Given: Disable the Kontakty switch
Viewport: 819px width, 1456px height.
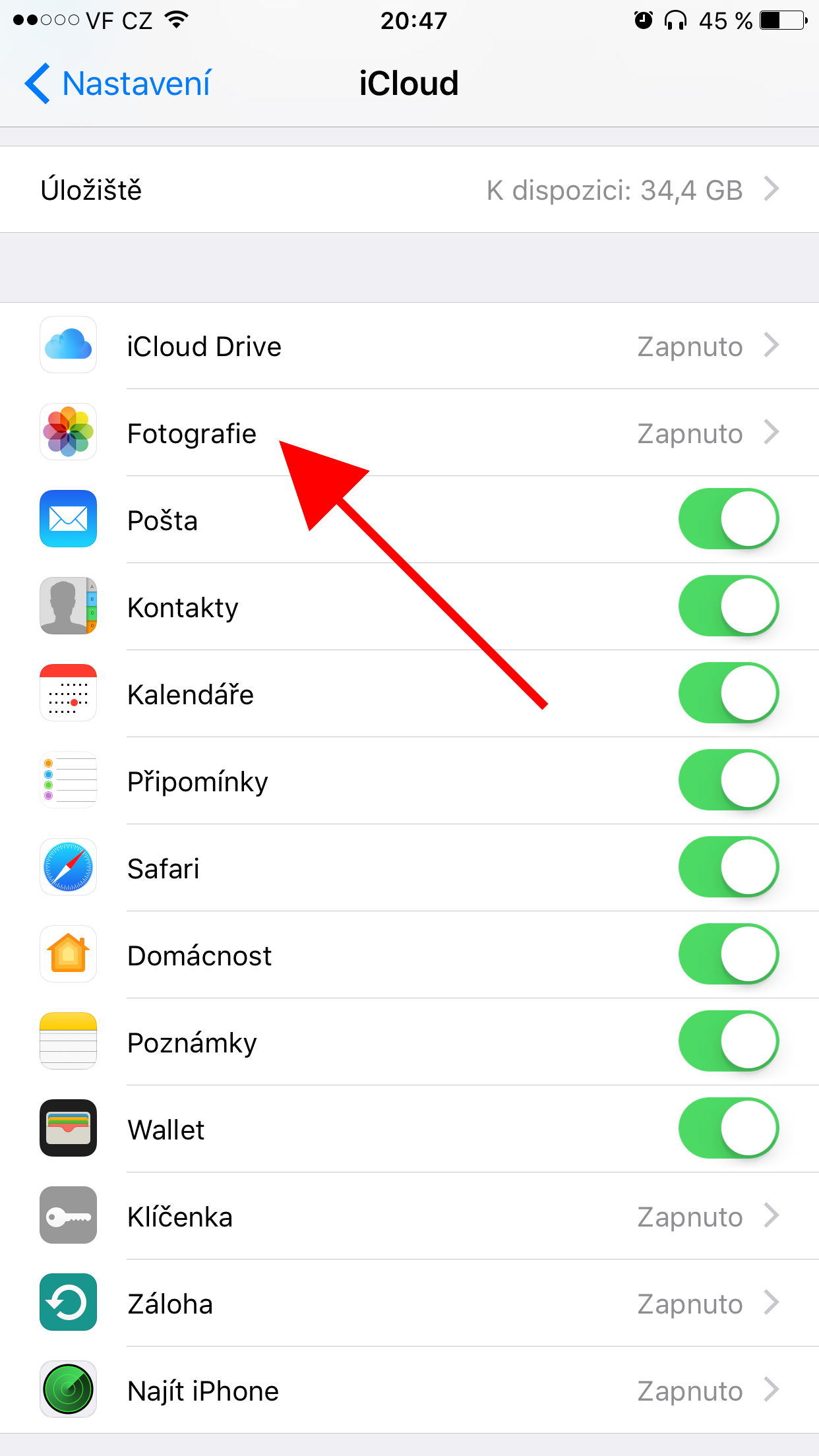Looking at the screenshot, I should point(728,606).
